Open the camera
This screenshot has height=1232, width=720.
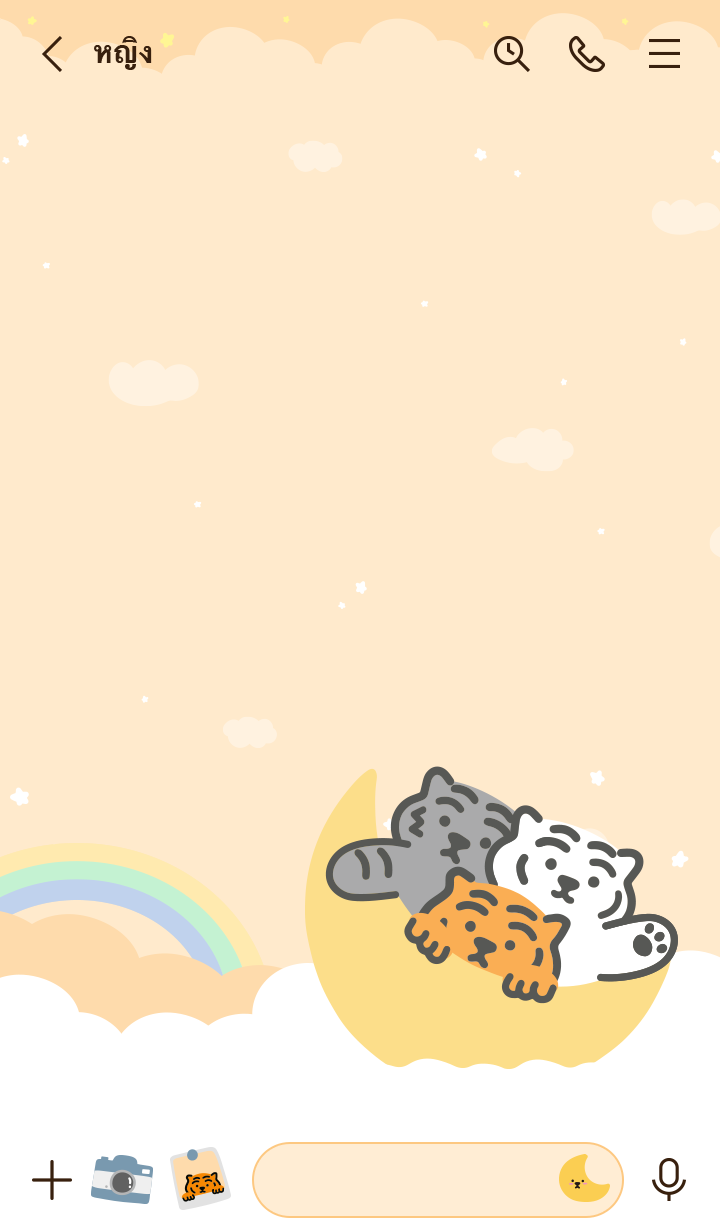122,1180
